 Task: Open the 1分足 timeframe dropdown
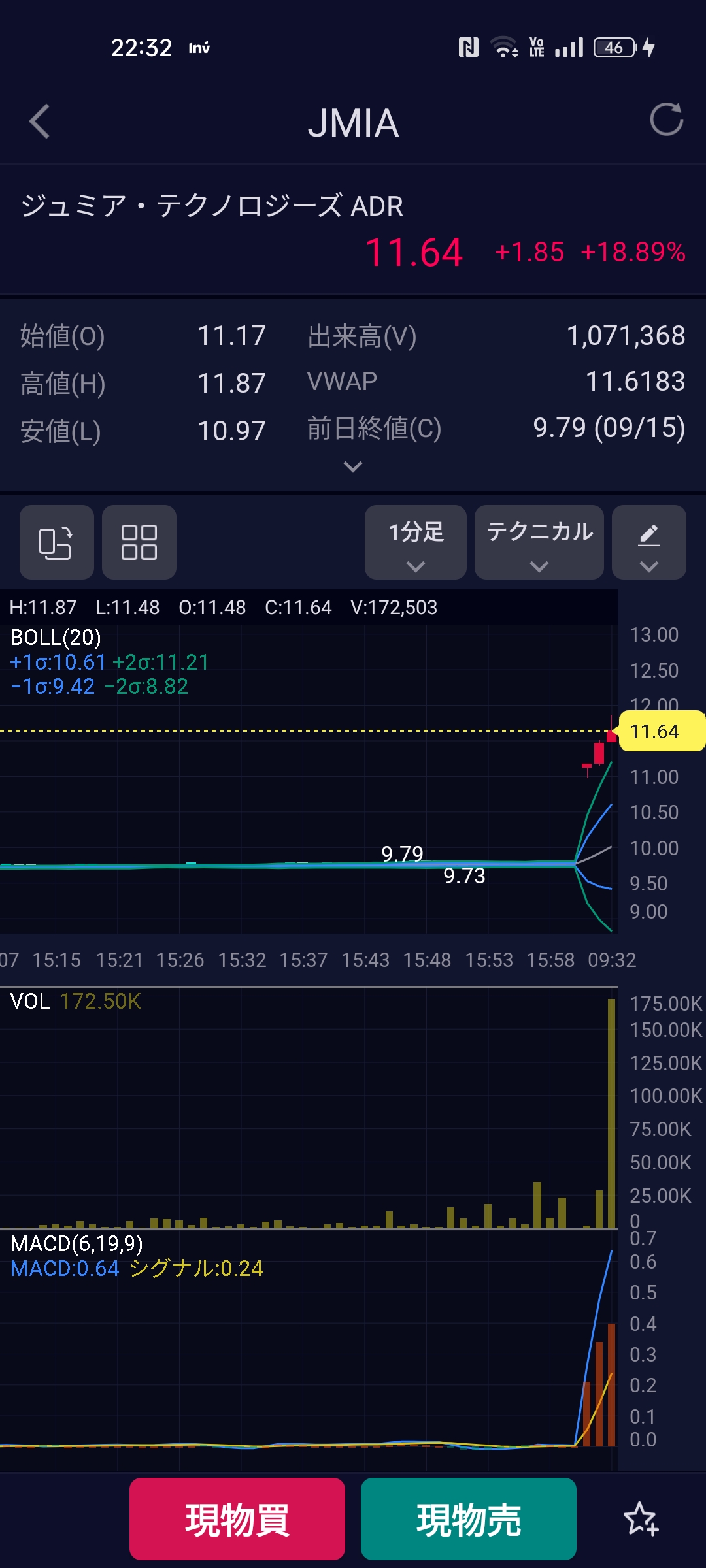[416, 542]
